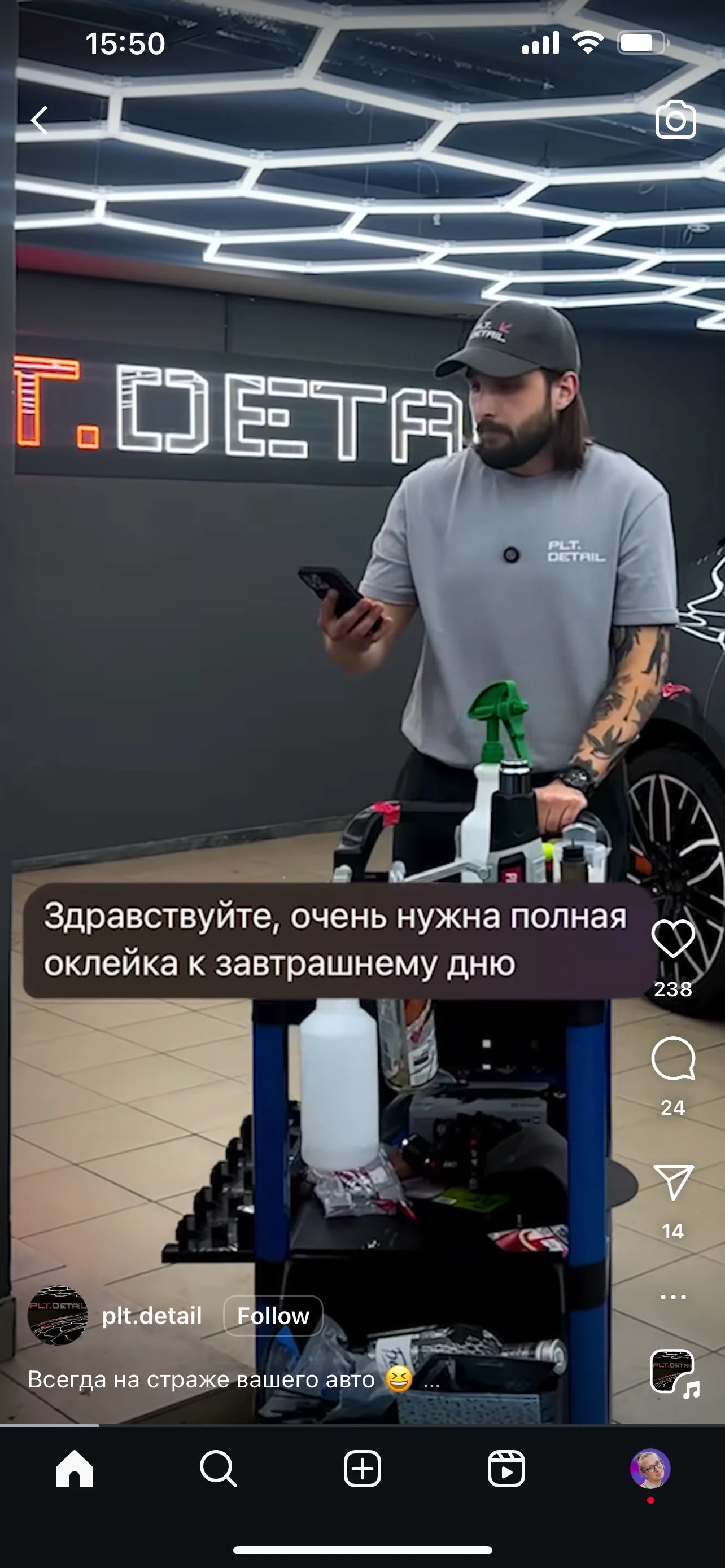The image size is (725, 1568).
Task: Create a new post with the plus tab
Action: (x=362, y=1469)
